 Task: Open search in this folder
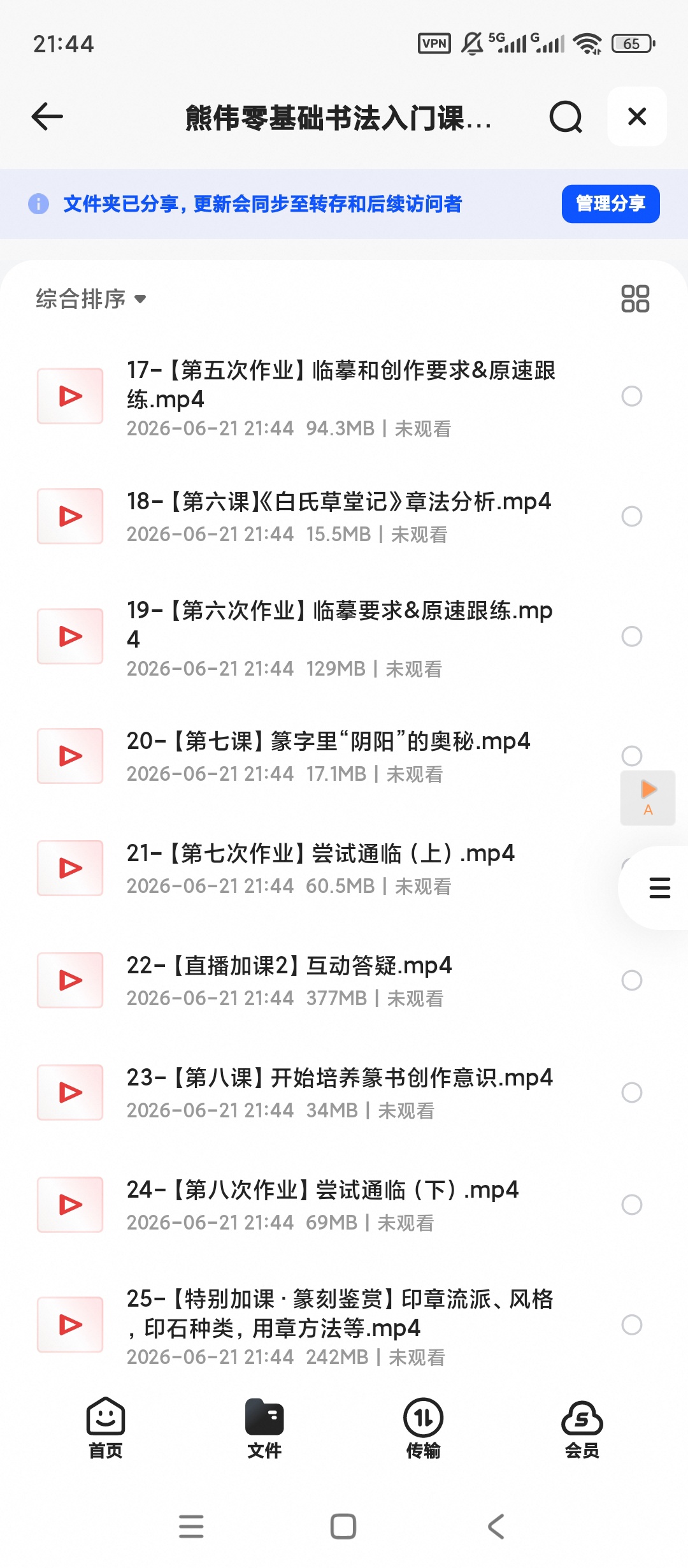tap(566, 117)
